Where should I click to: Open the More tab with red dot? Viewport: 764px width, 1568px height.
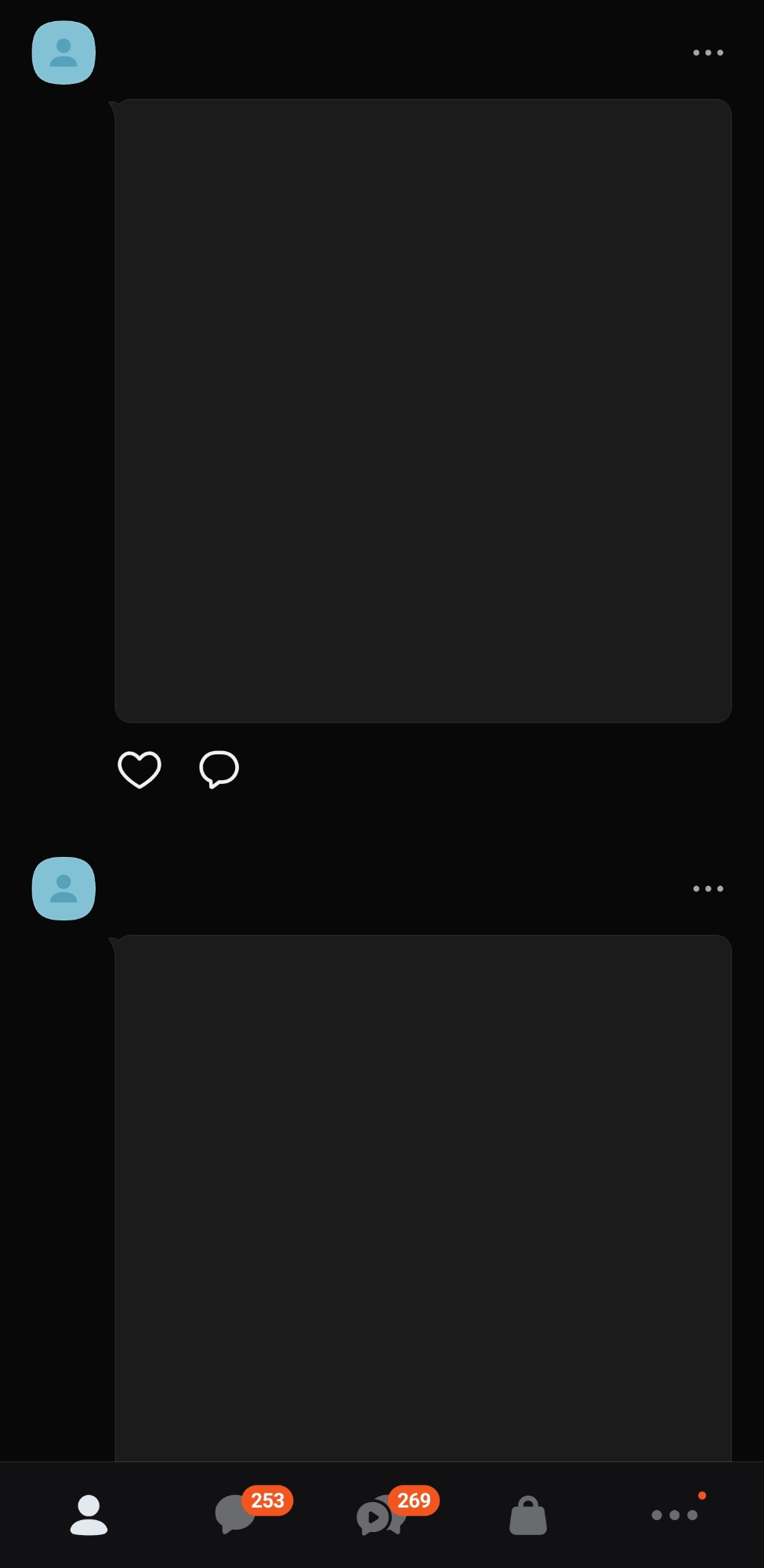point(675,1515)
